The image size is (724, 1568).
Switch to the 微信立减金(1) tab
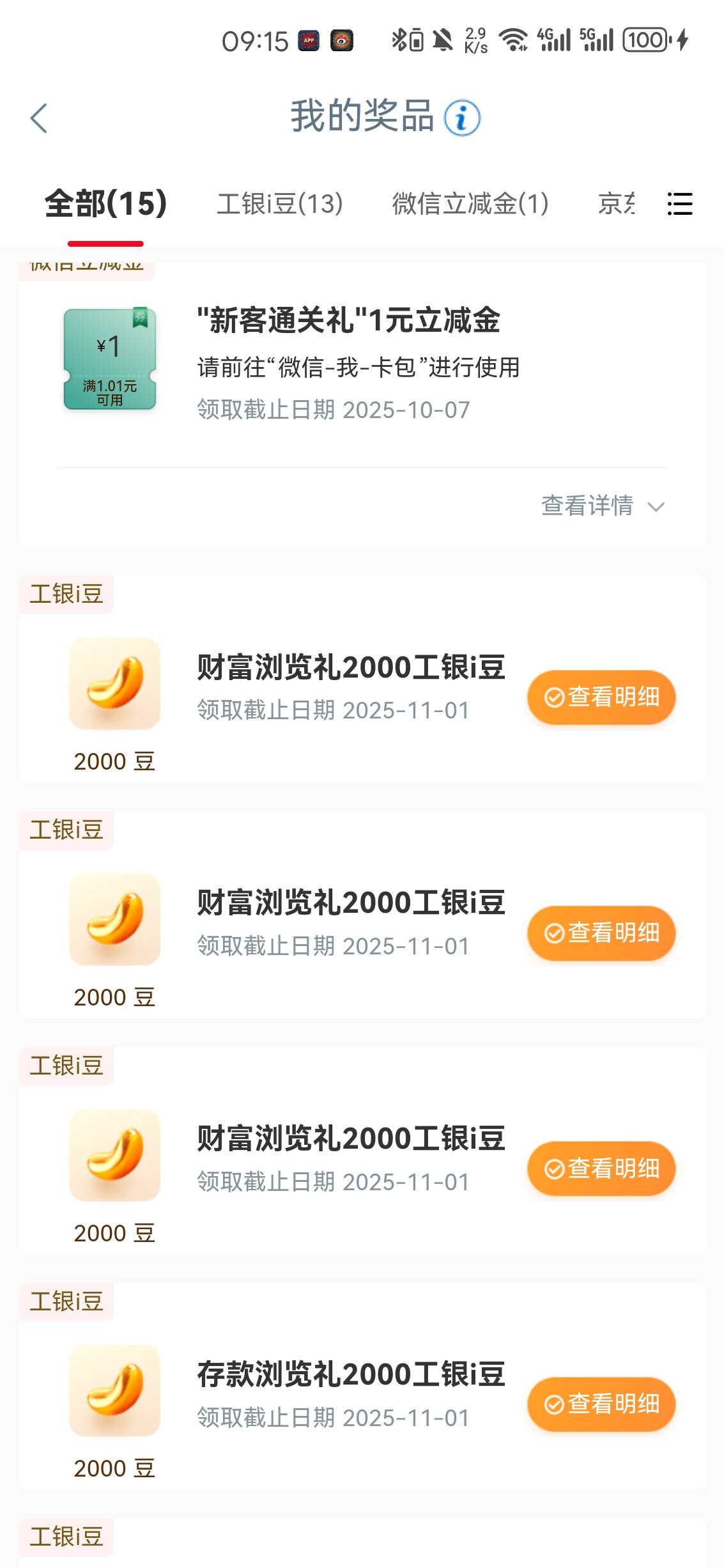pos(470,204)
